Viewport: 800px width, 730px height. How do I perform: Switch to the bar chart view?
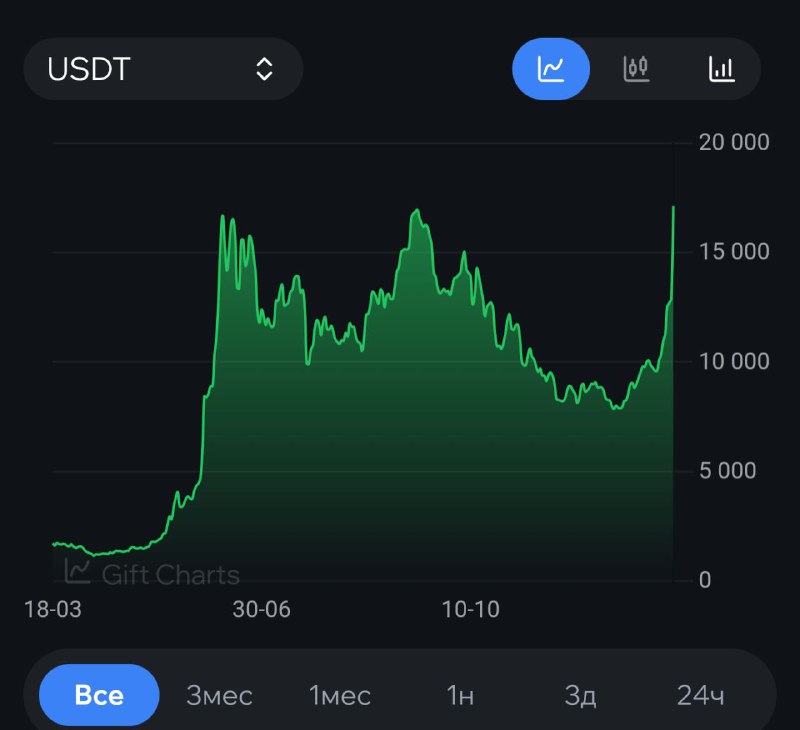(721, 69)
